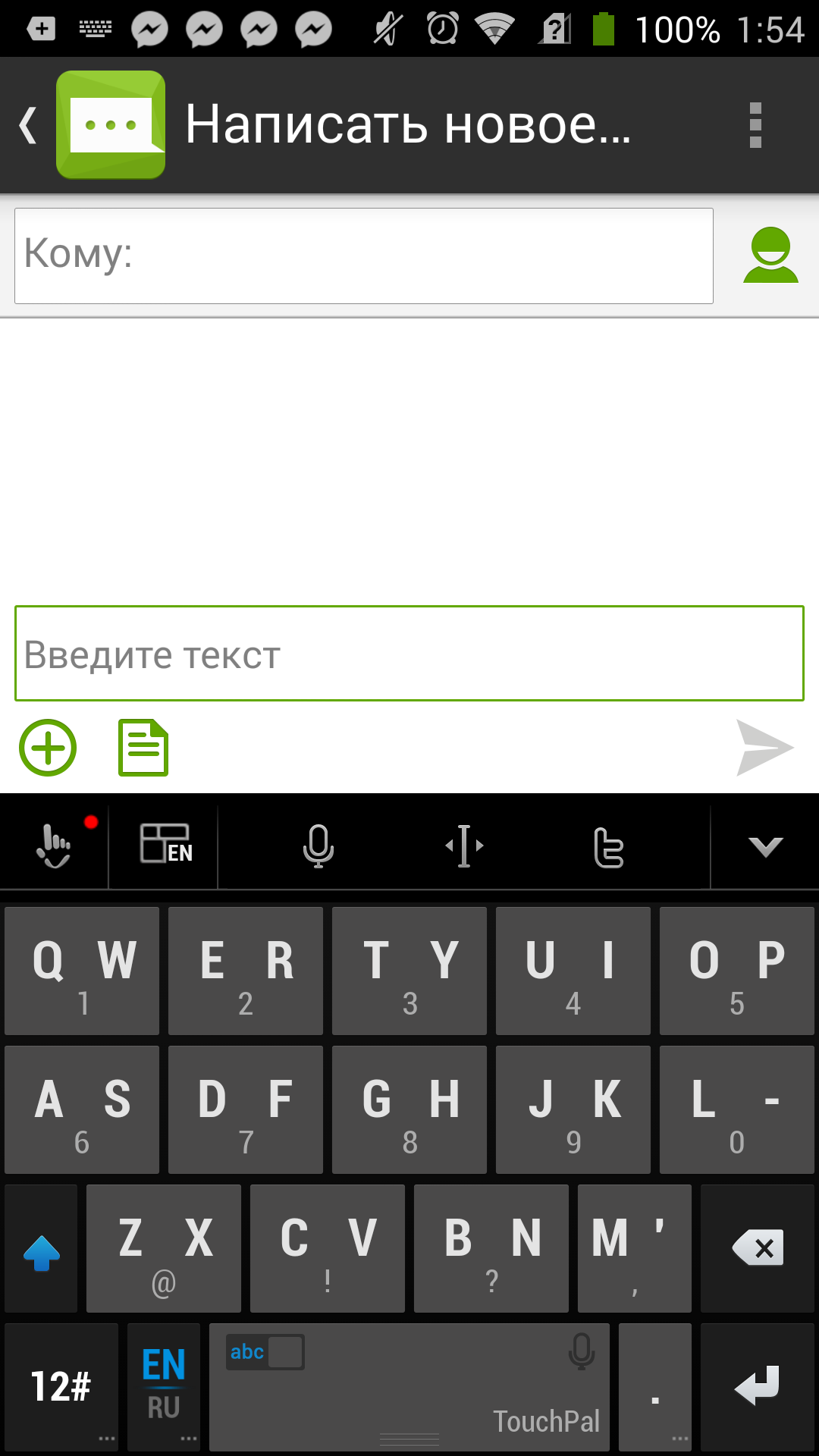Open the overflow menu
Viewport: 819px width, 1456px height.
click(755, 125)
